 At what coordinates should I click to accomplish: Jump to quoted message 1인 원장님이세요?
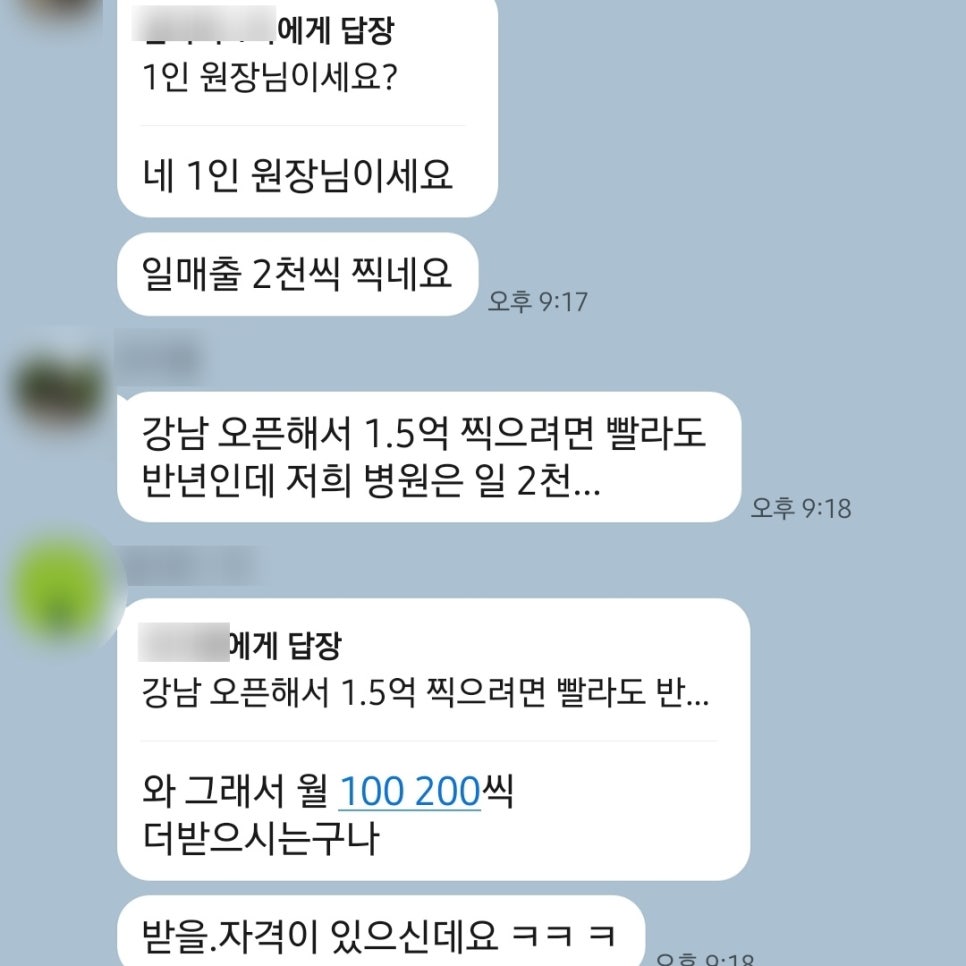[269, 78]
